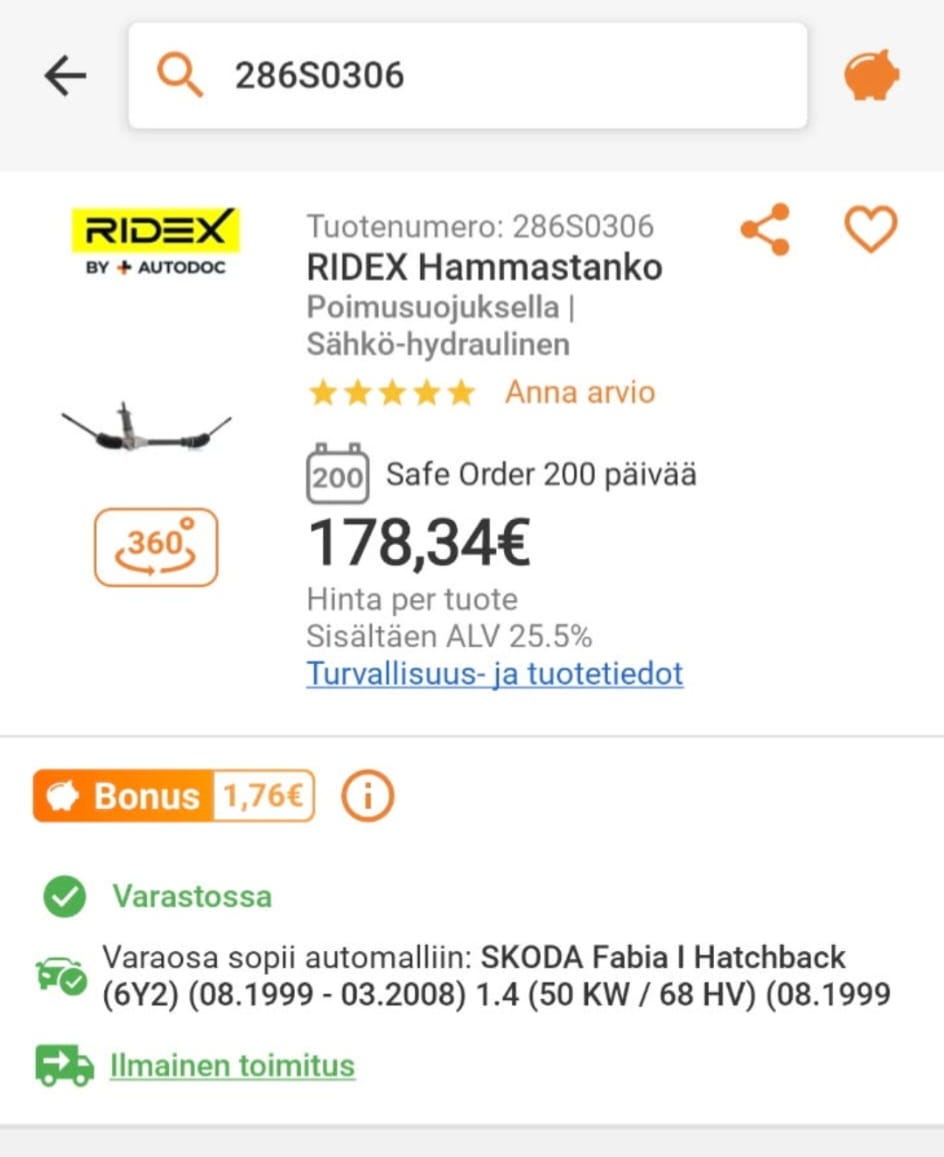Screen dimensions: 944x1157
Task: Open the piggy bank bonus icon
Action: pyautogui.click(x=871, y=76)
